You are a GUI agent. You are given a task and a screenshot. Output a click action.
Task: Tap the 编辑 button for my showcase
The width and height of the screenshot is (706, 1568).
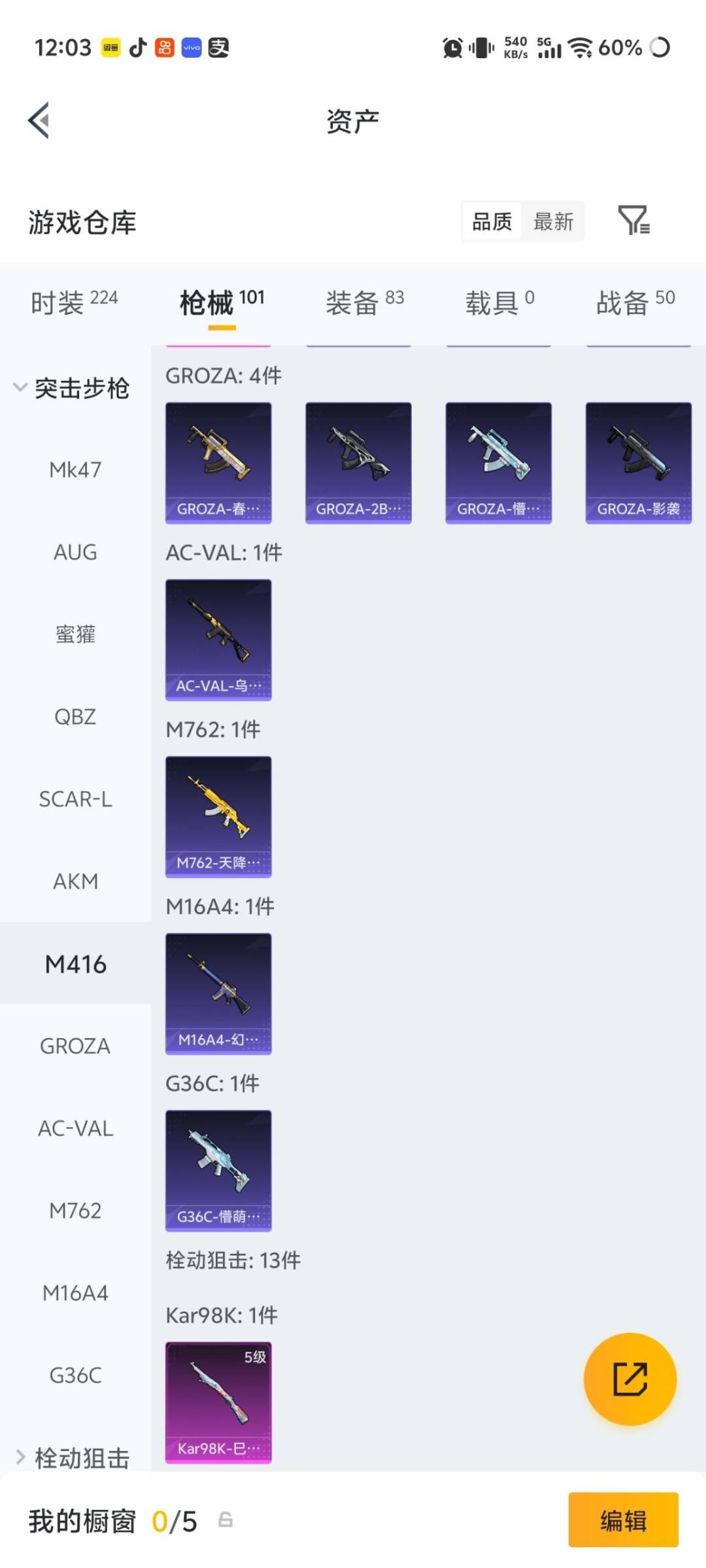[x=623, y=1520]
